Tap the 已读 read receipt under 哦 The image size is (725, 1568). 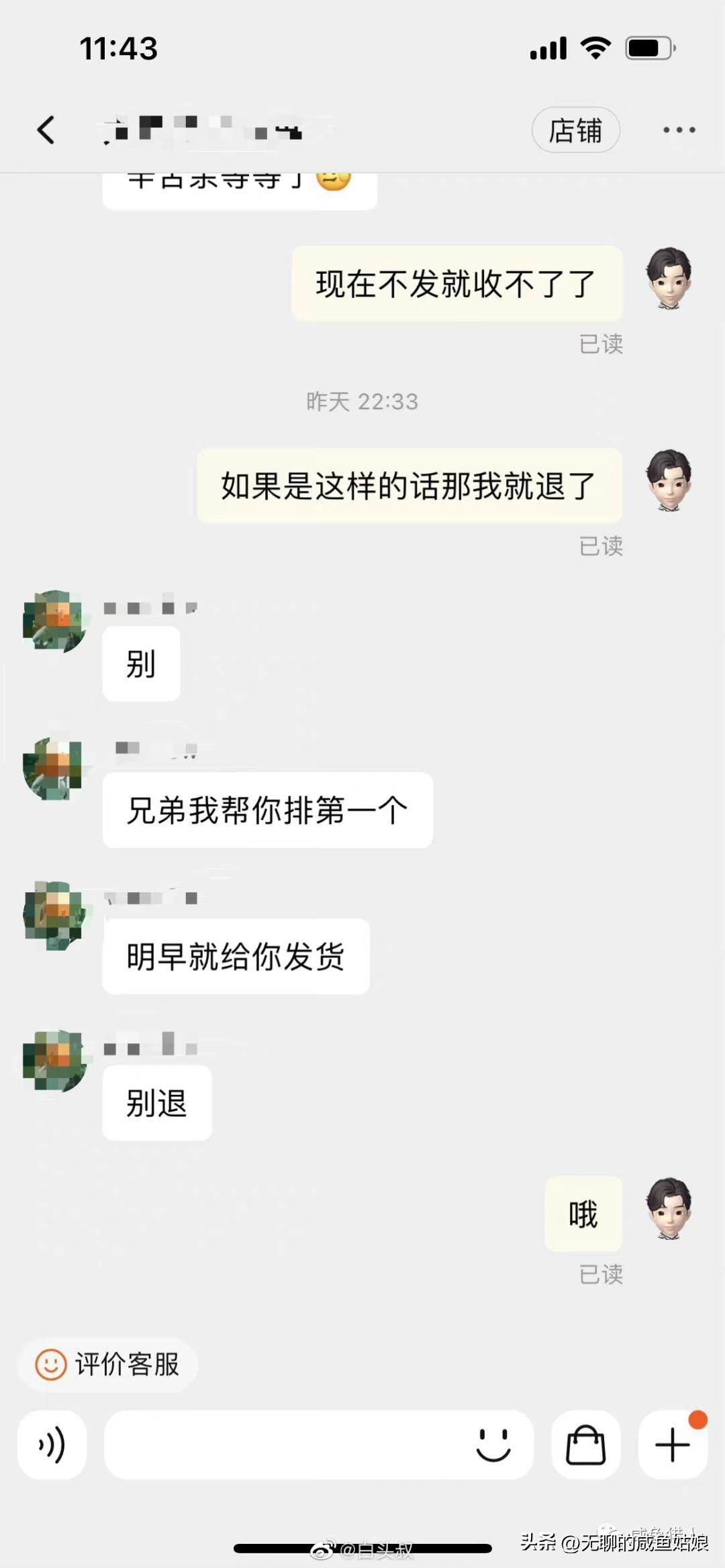pos(602,1275)
